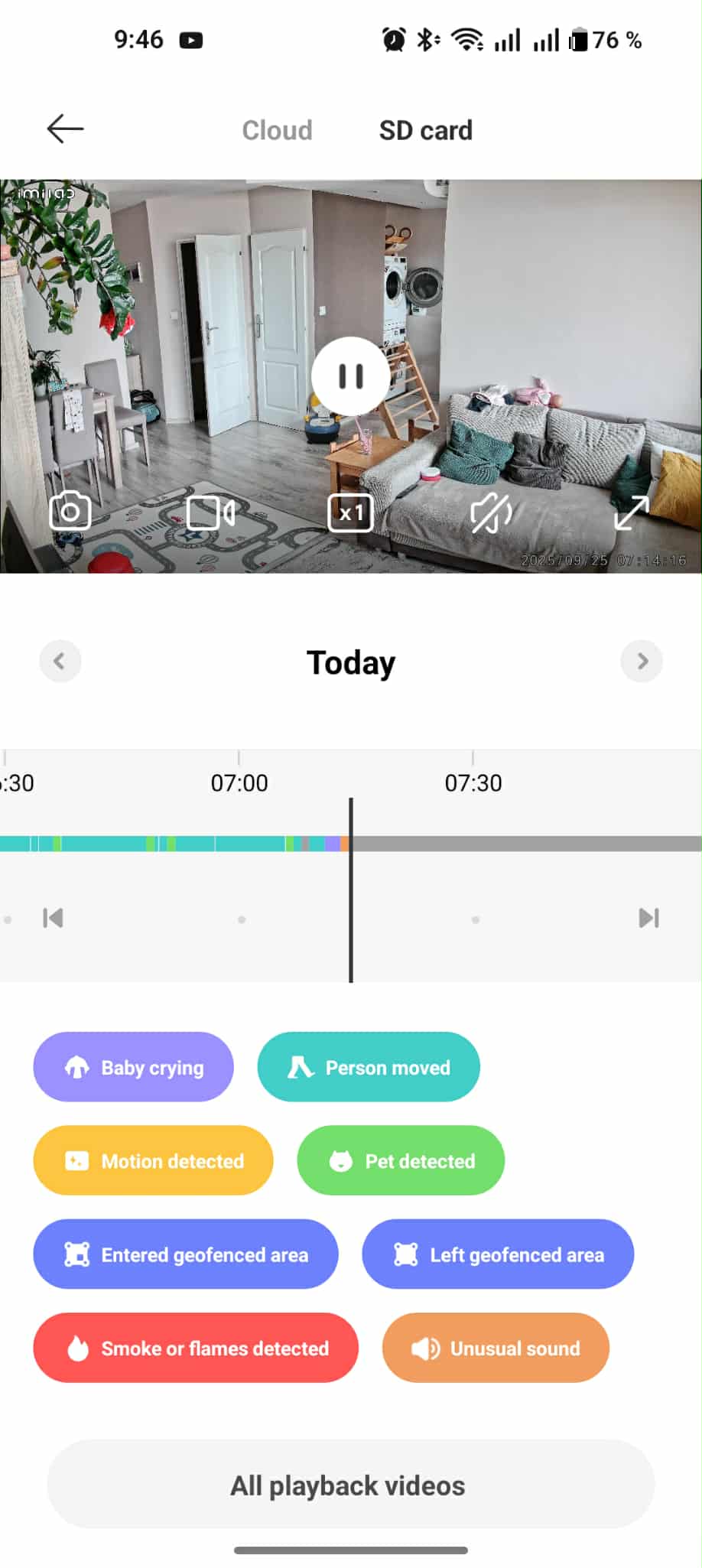Go to the next day

tap(642, 661)
